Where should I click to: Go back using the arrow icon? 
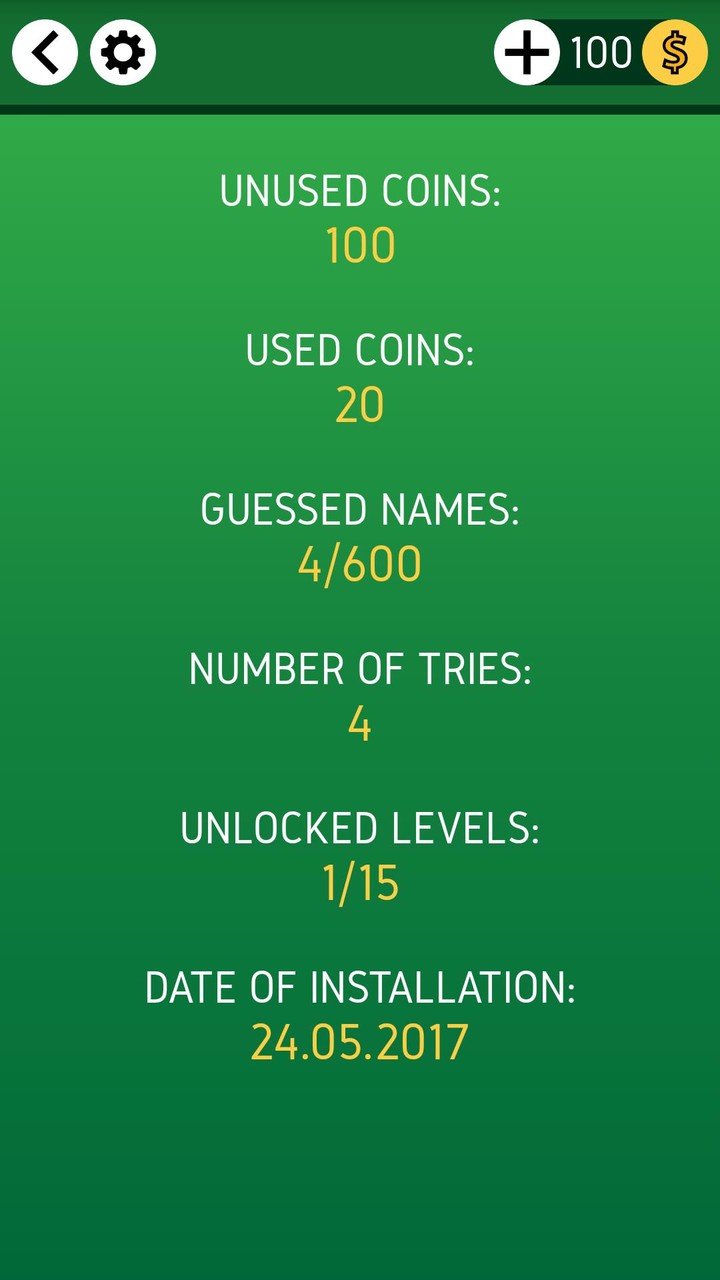coord(45,52)
